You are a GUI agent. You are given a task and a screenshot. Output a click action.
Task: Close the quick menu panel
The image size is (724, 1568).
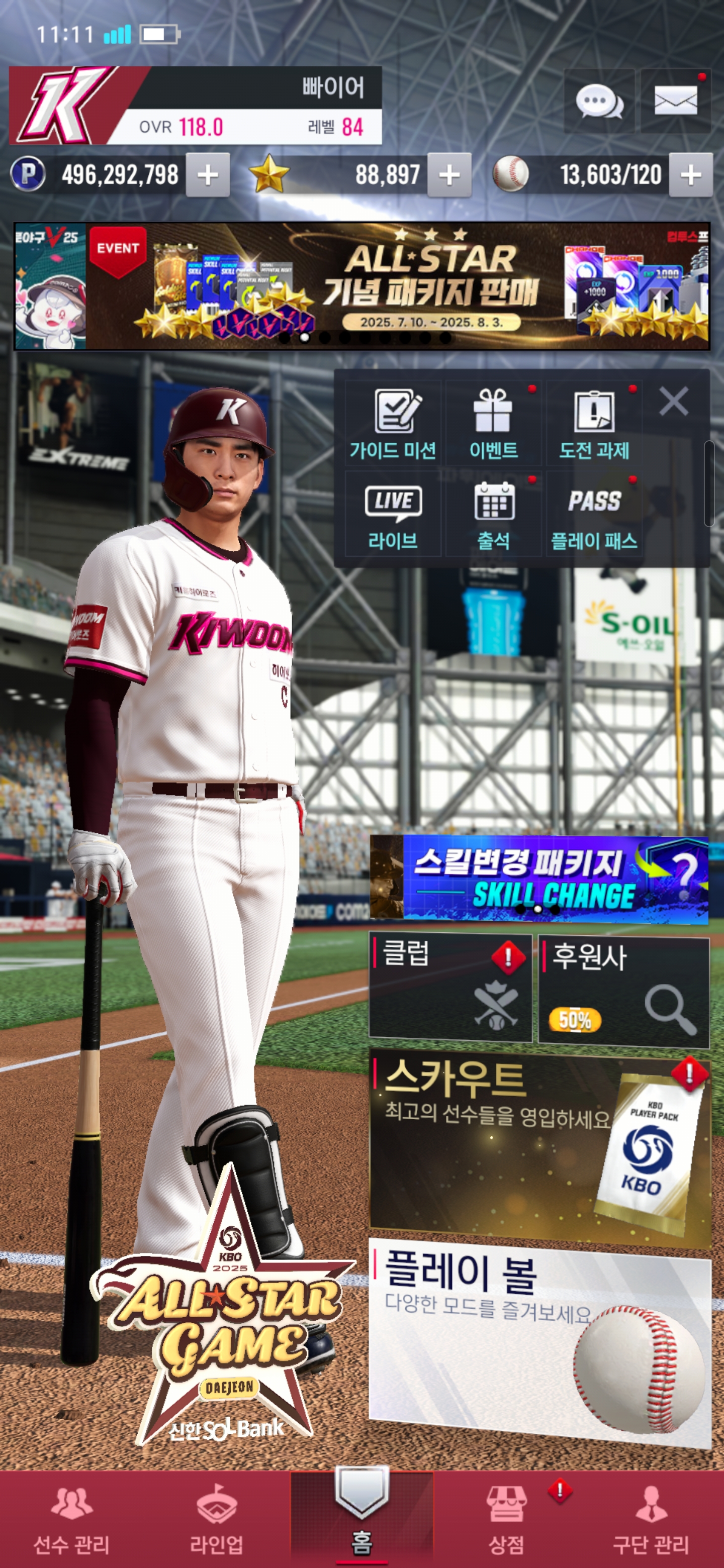tap(673, 401)
